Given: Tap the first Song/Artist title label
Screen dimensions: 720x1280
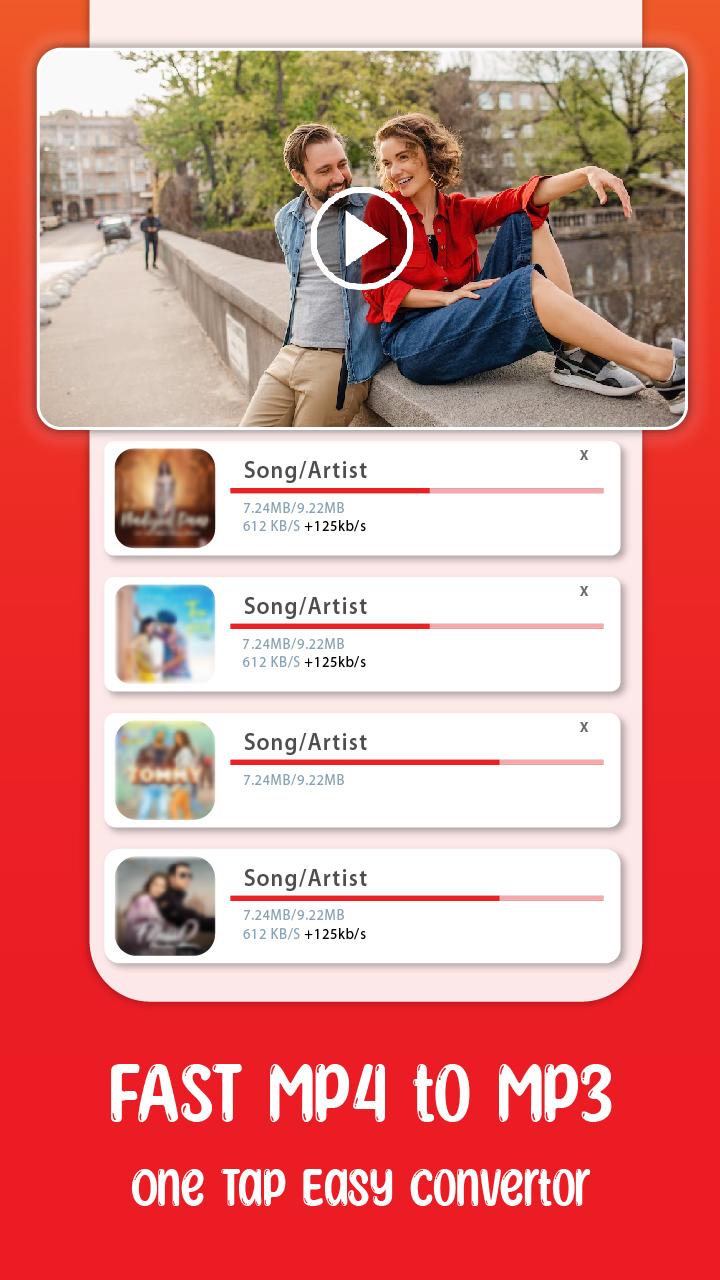Looking at the screenshot, I should (x=306, y=470).
